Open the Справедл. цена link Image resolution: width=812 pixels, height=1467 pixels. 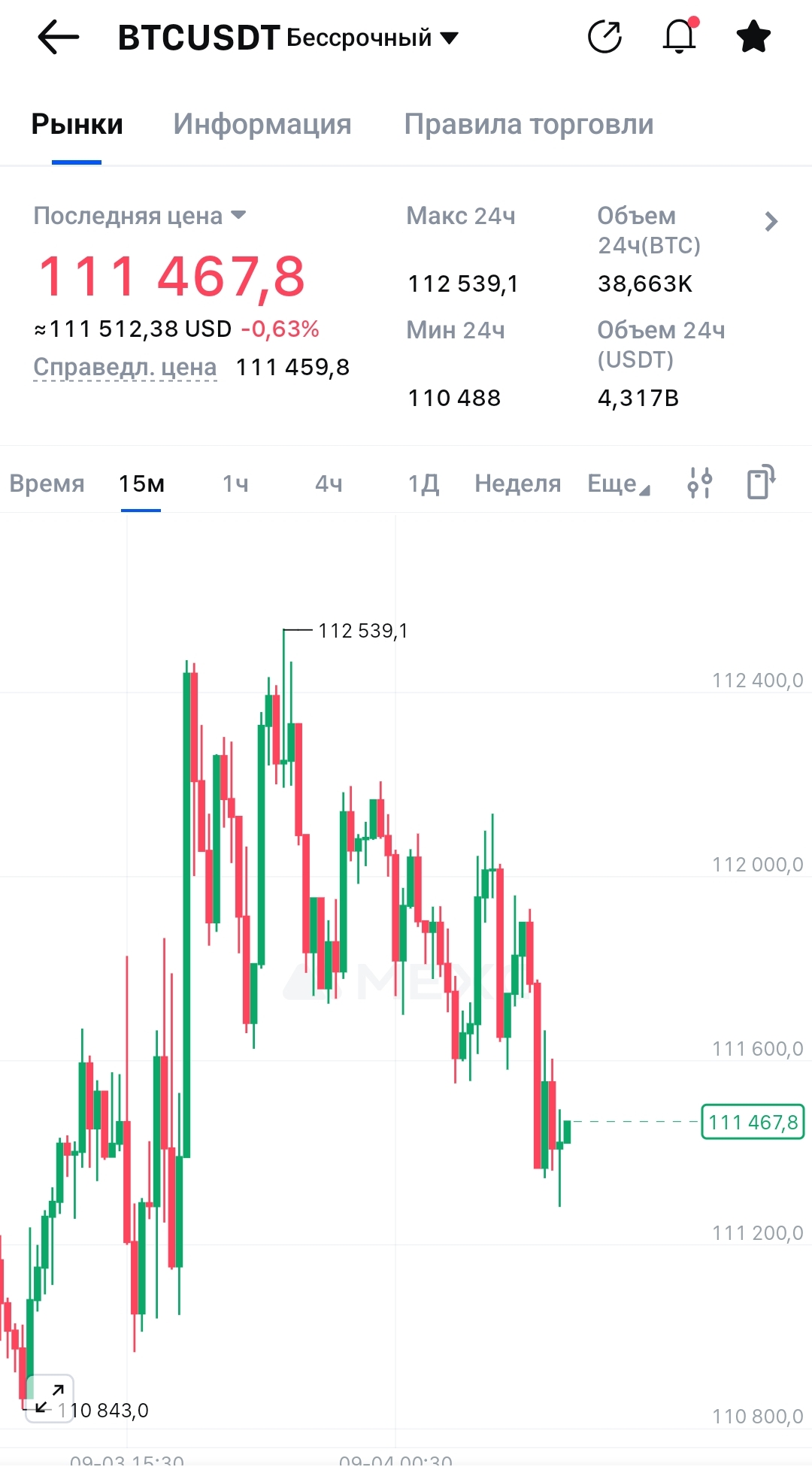pyautogui.click(x=125, y=367)
